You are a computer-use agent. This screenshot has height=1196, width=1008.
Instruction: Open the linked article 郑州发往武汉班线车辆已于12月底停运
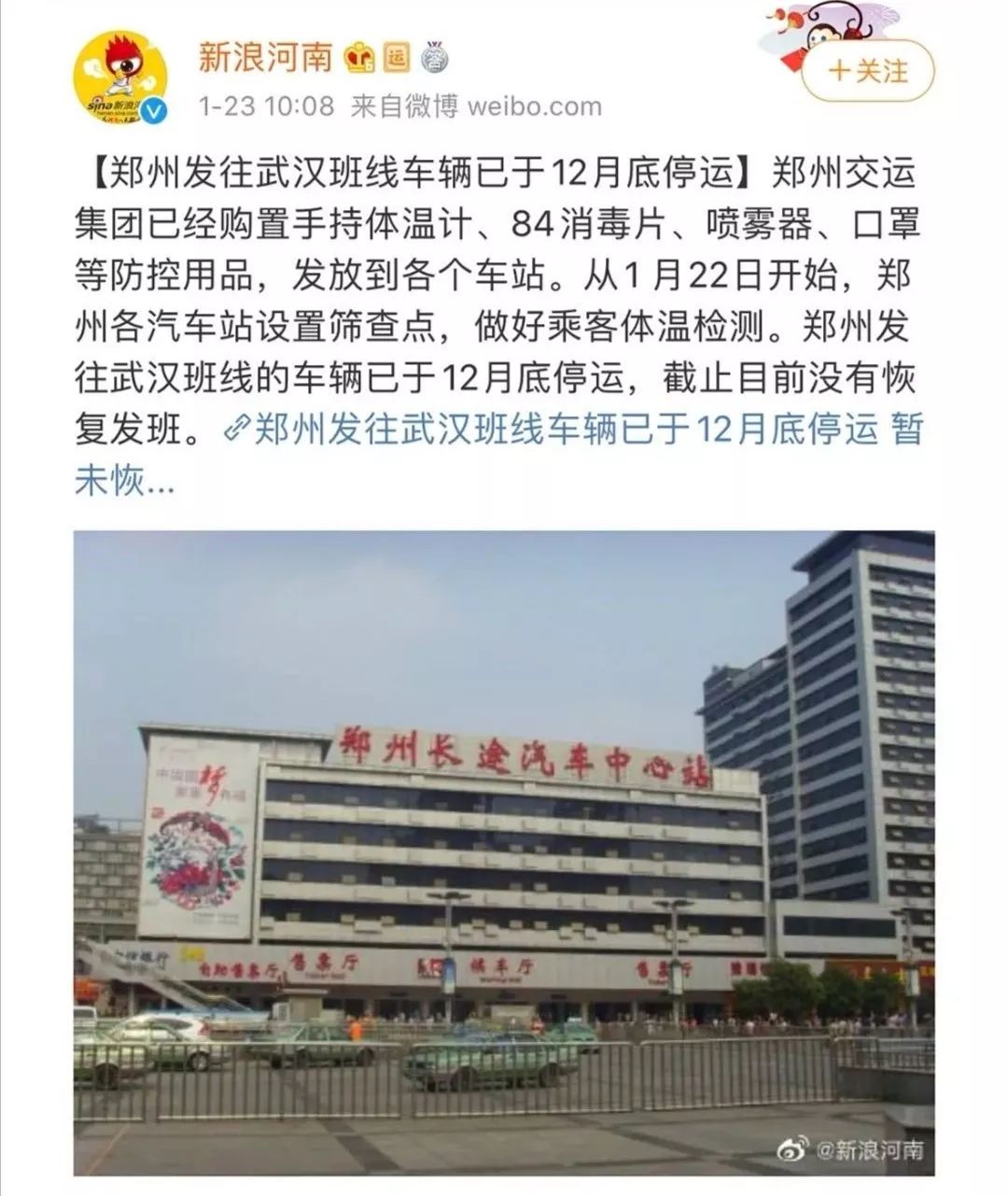click(x=567, y=429)
